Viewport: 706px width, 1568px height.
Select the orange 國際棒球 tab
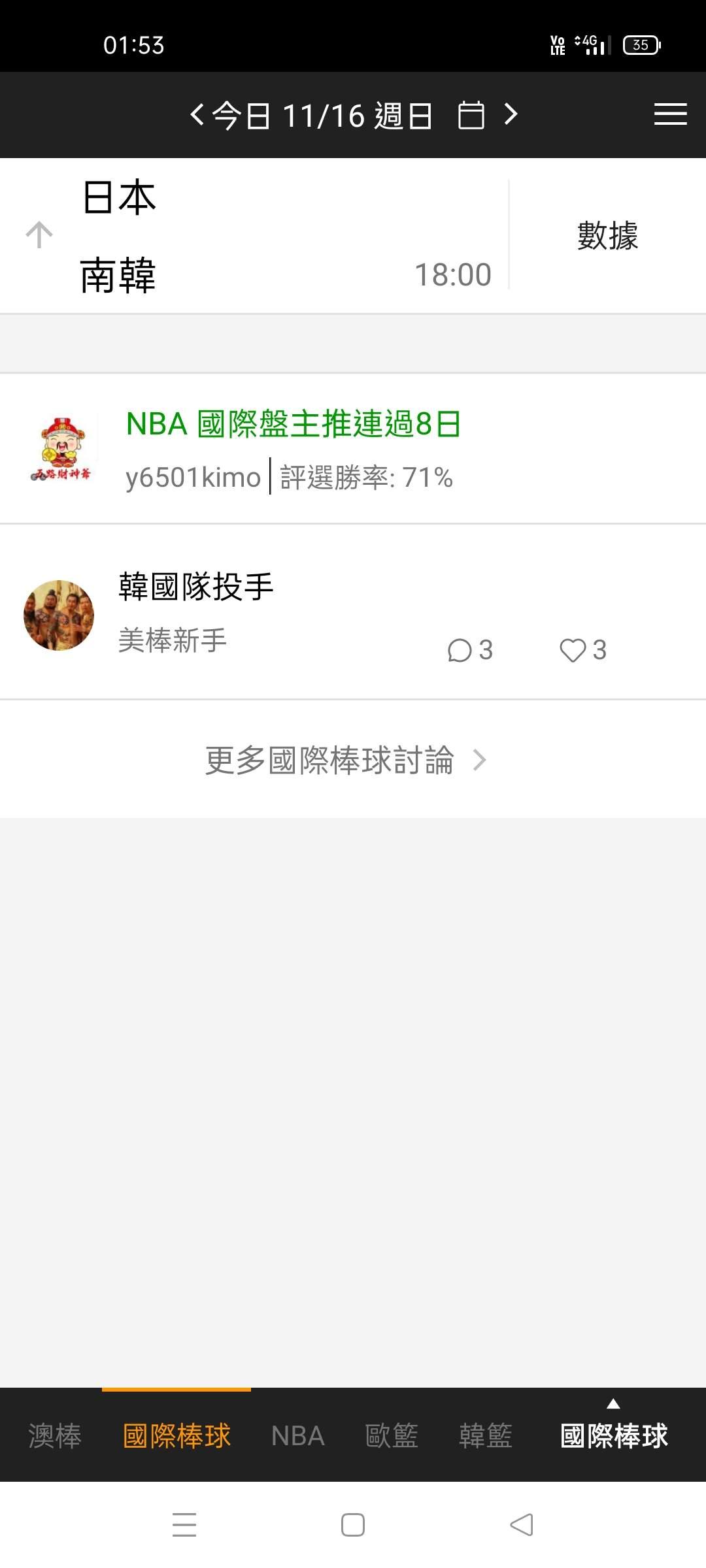tap(176, 1436)
